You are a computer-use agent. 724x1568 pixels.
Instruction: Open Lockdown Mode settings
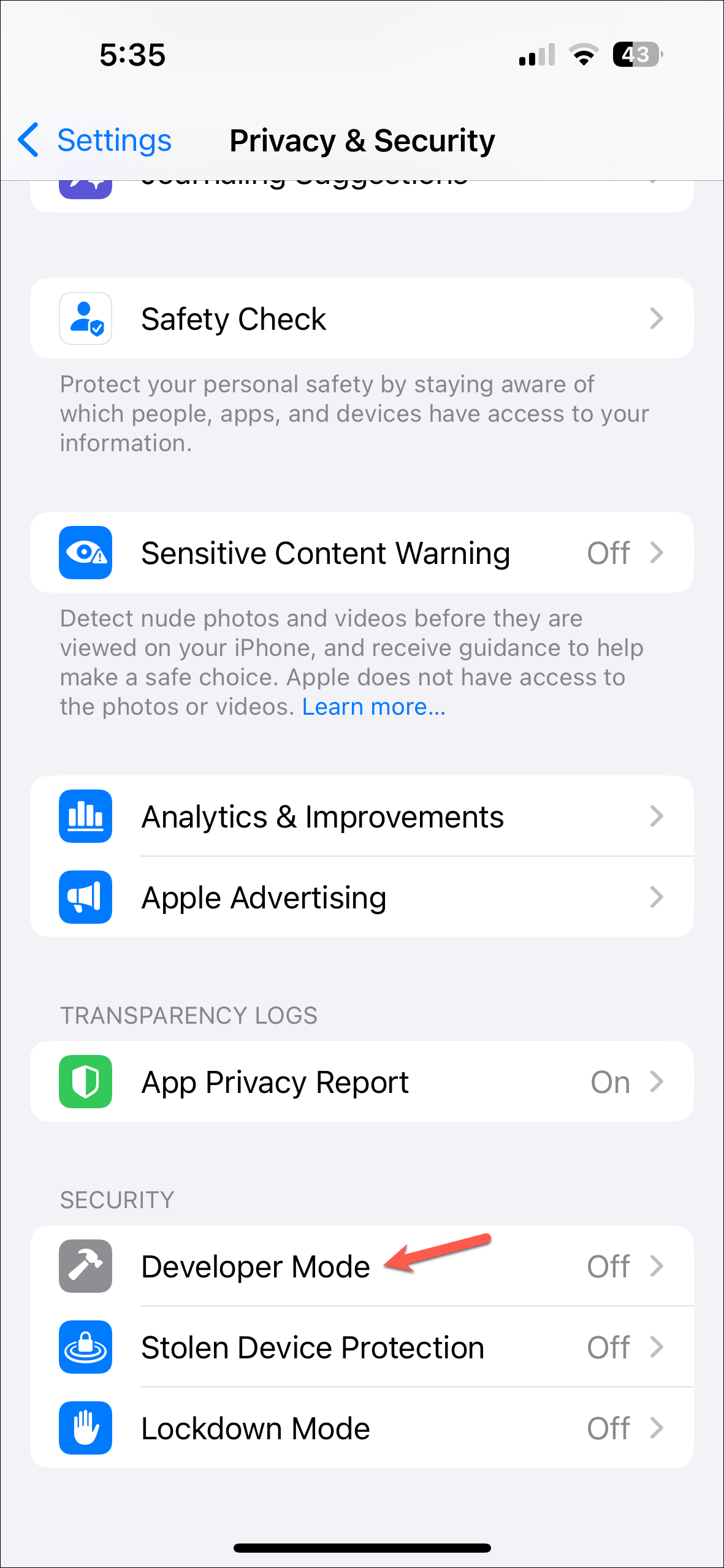tap(362, 1428)
